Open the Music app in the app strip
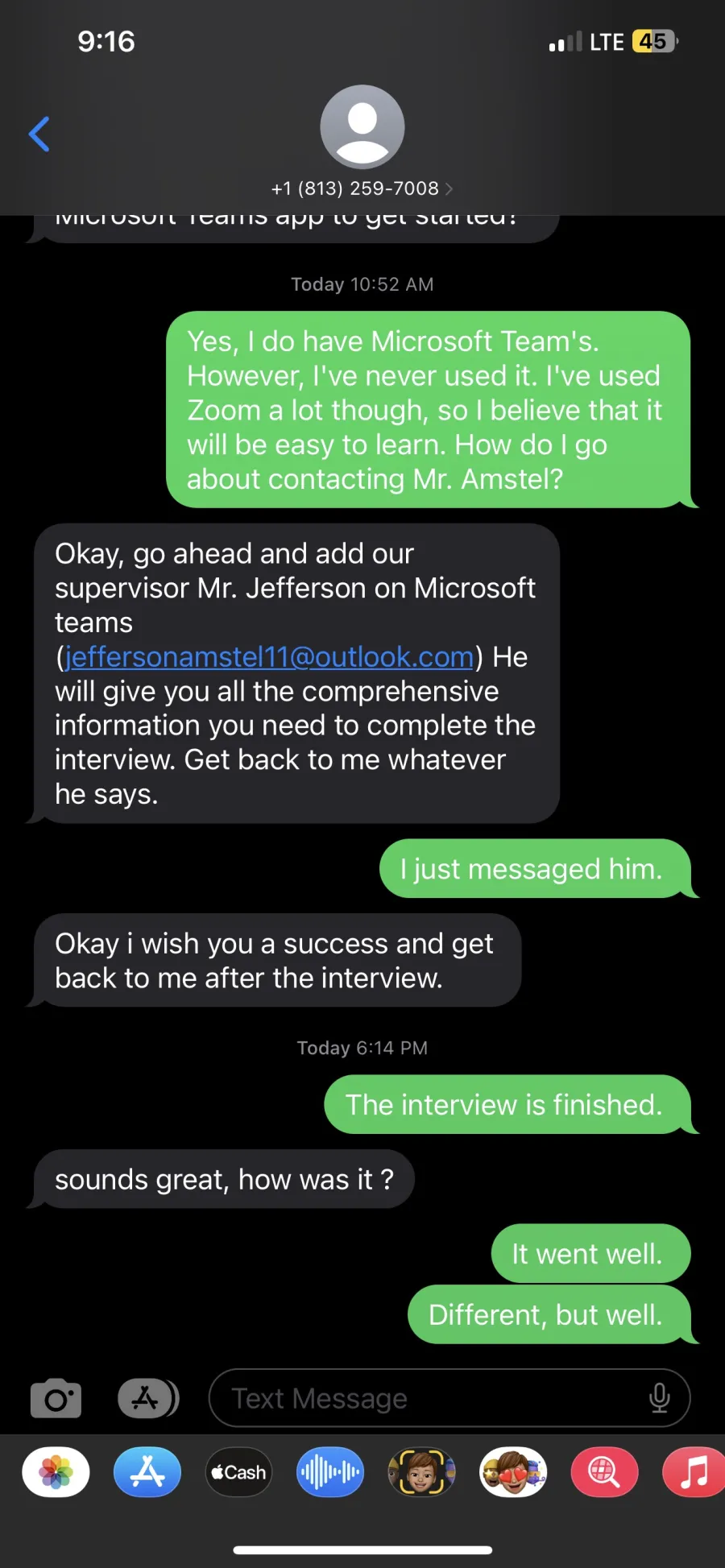This screenshot has height=1568, width=725. pos(694,1472)
